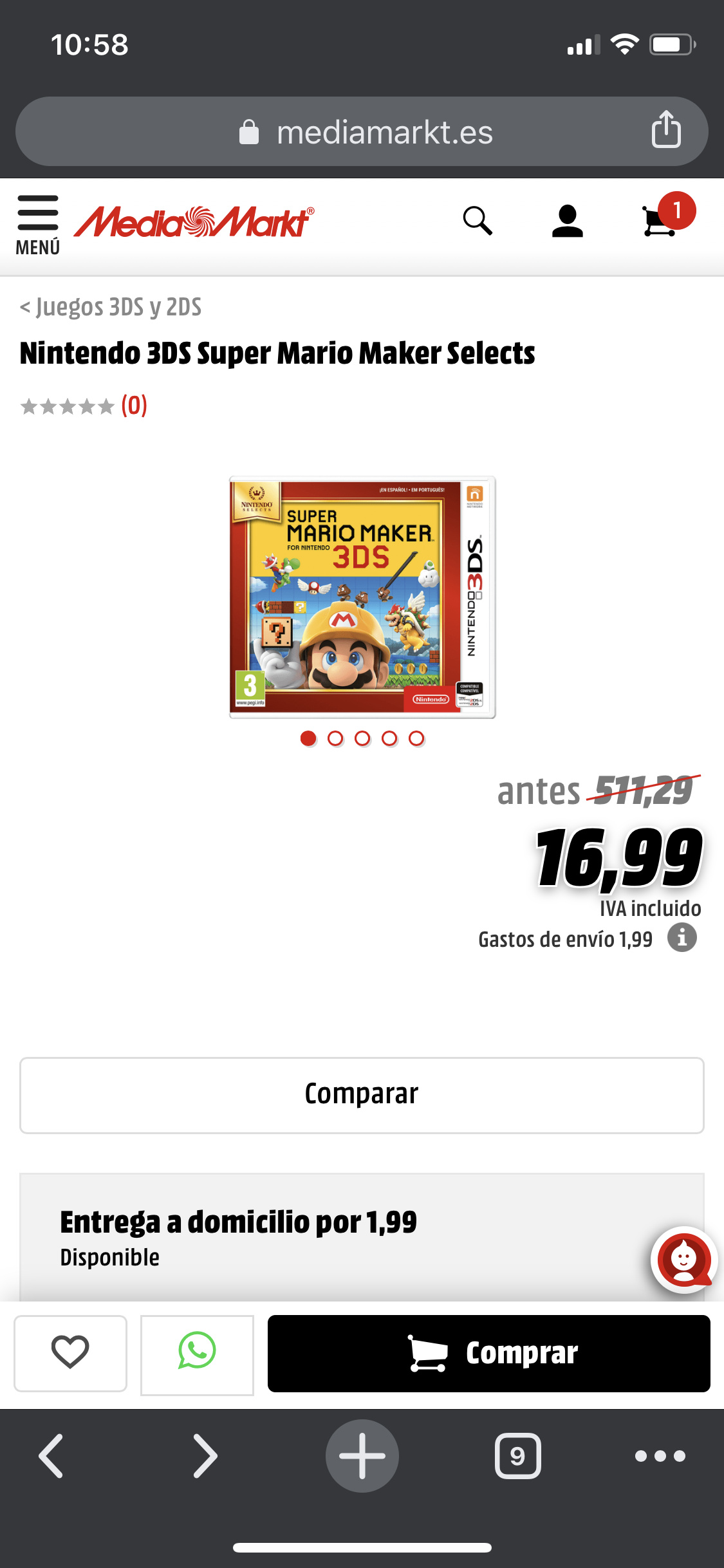The height and width of the screenshot is (1568, 724).
Task: Open the MENÚ hamburger button
Action: coord(38,225)
